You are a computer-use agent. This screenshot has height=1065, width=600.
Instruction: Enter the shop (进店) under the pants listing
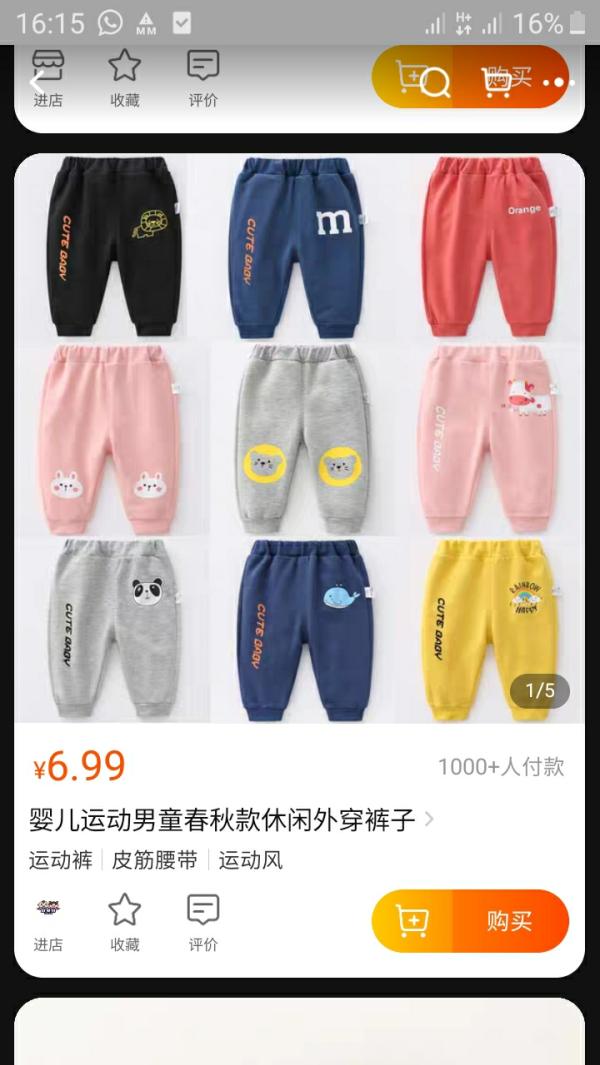tap(48, 923)
